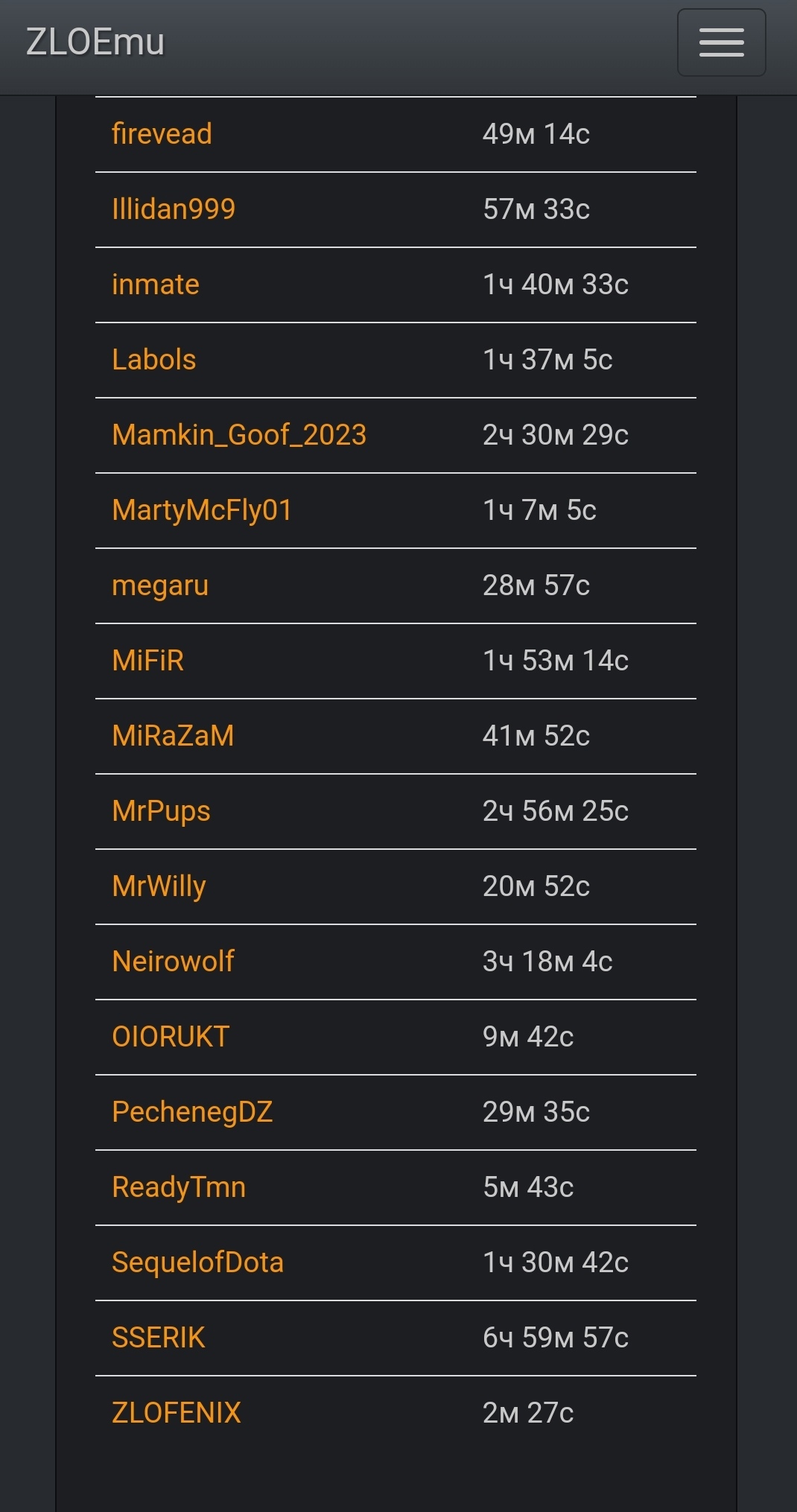The height and width of the screenshot is (1512, 797).
Task: View the inmate player page
Action: [x=155, y=285]
